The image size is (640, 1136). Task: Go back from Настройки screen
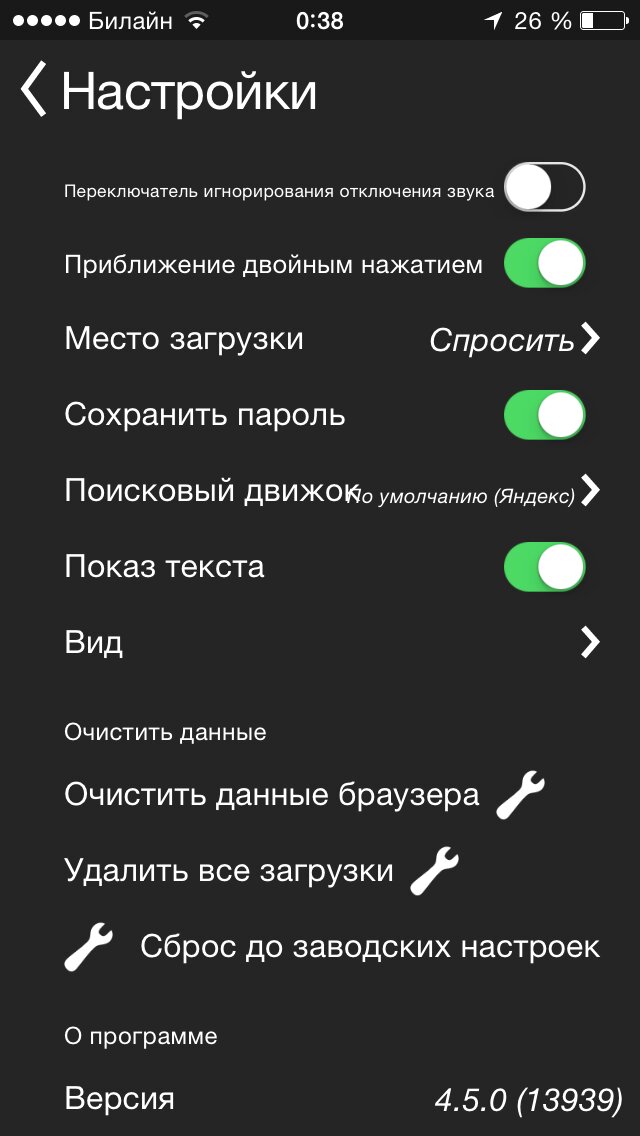pyautogui.click(x=35, y=90)
